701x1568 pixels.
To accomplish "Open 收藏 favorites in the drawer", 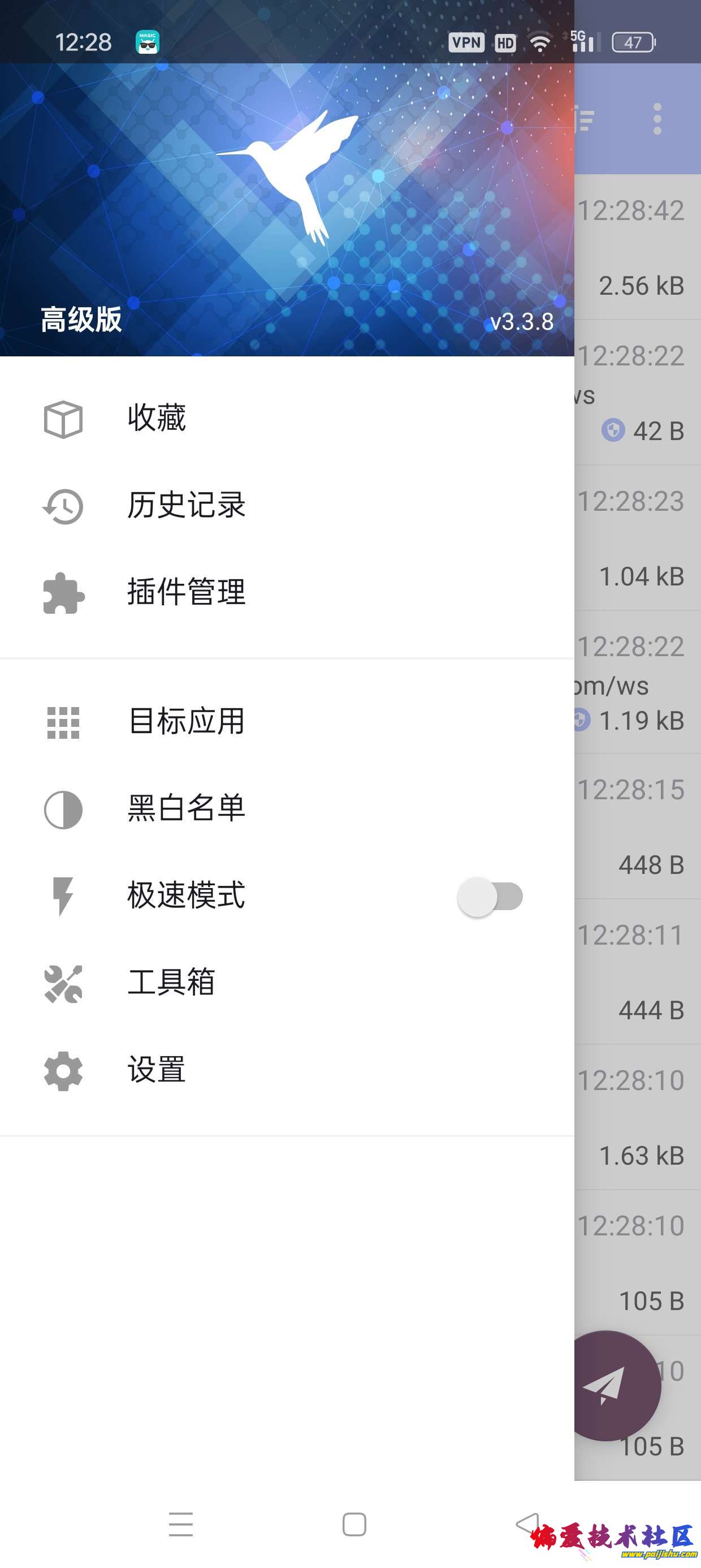I will 156,418.
